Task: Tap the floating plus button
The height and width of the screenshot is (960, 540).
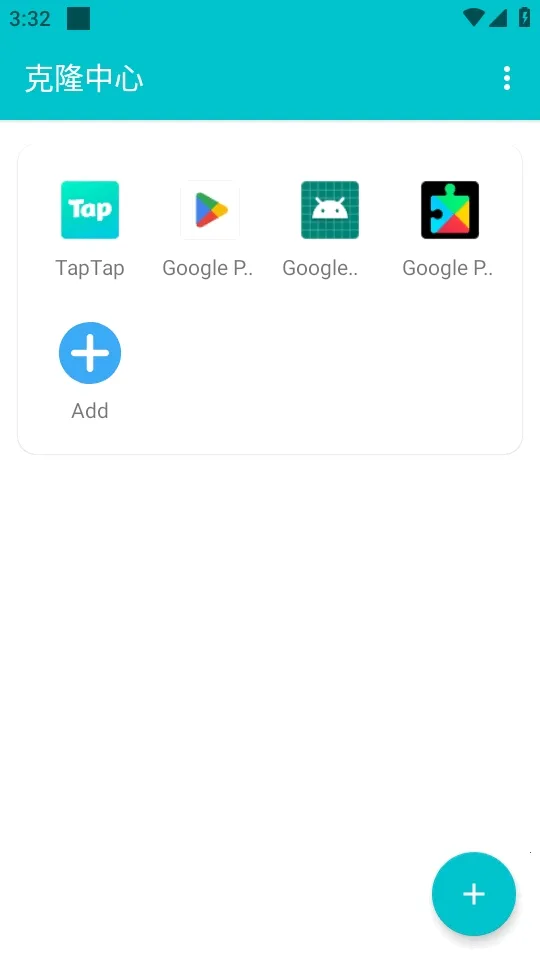Action: click(474, 894)
